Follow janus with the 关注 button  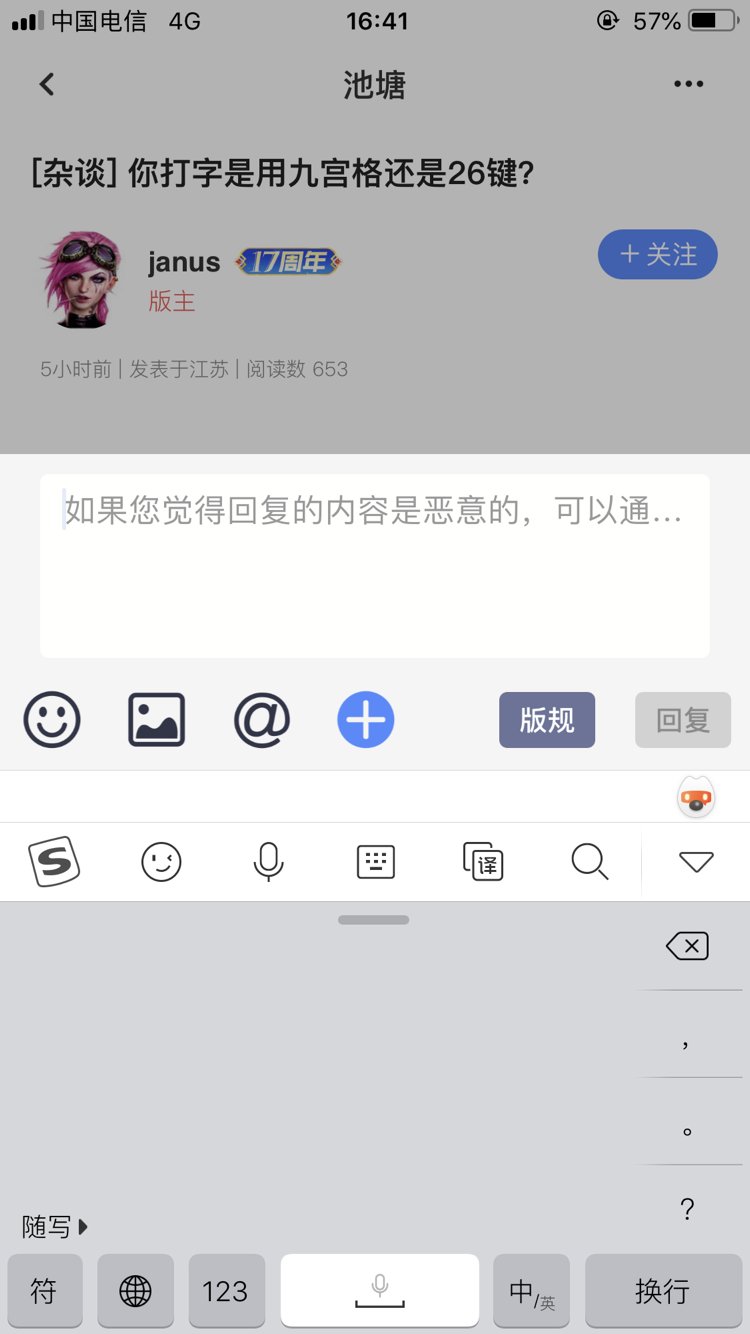tap(657, 255)
